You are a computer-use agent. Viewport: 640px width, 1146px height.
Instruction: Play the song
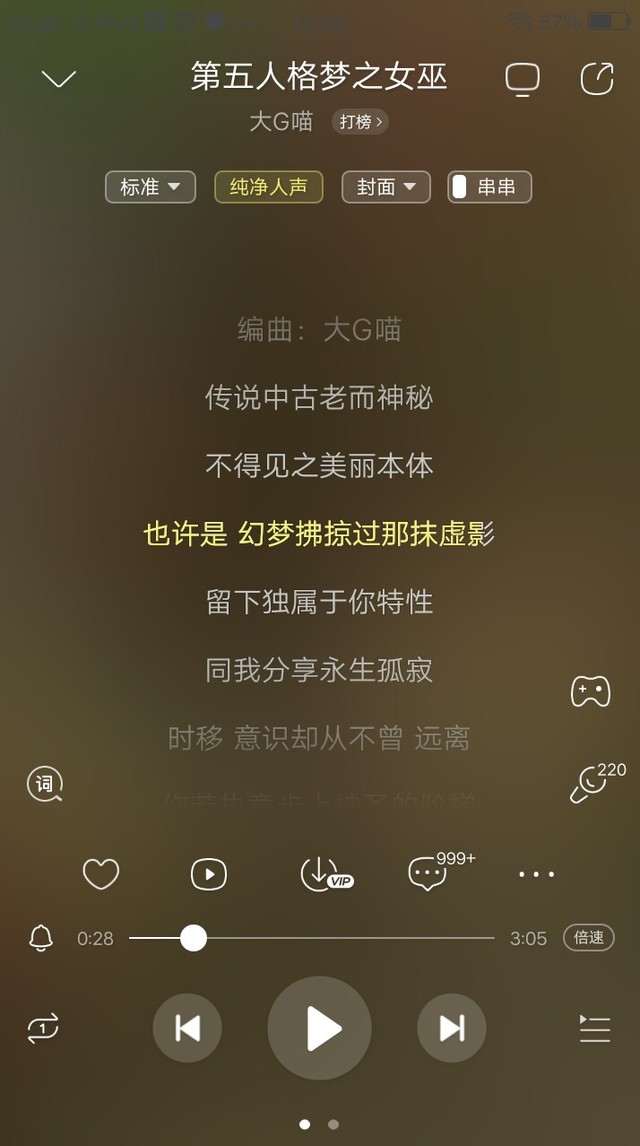[319, 1028]
